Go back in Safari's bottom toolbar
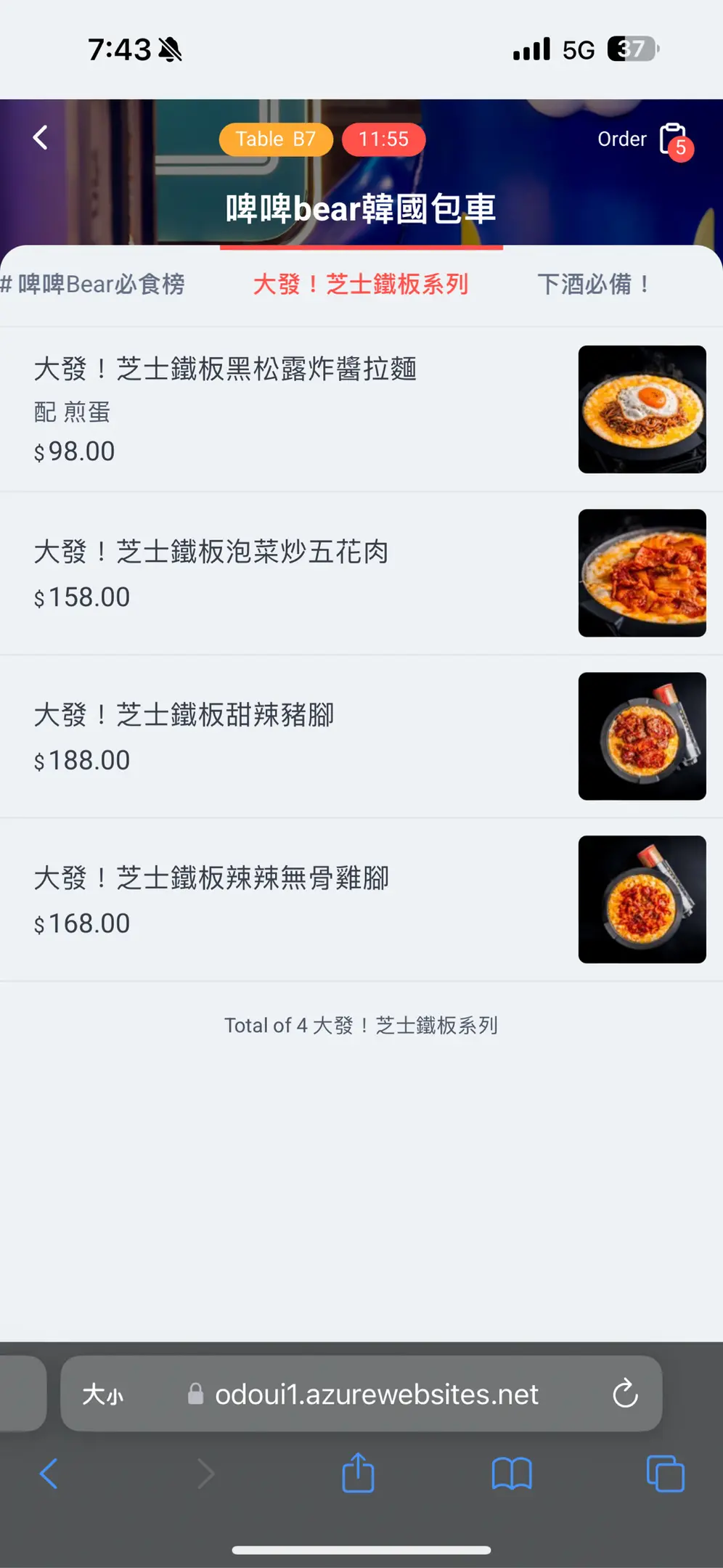 click(x=48, y=1474)
